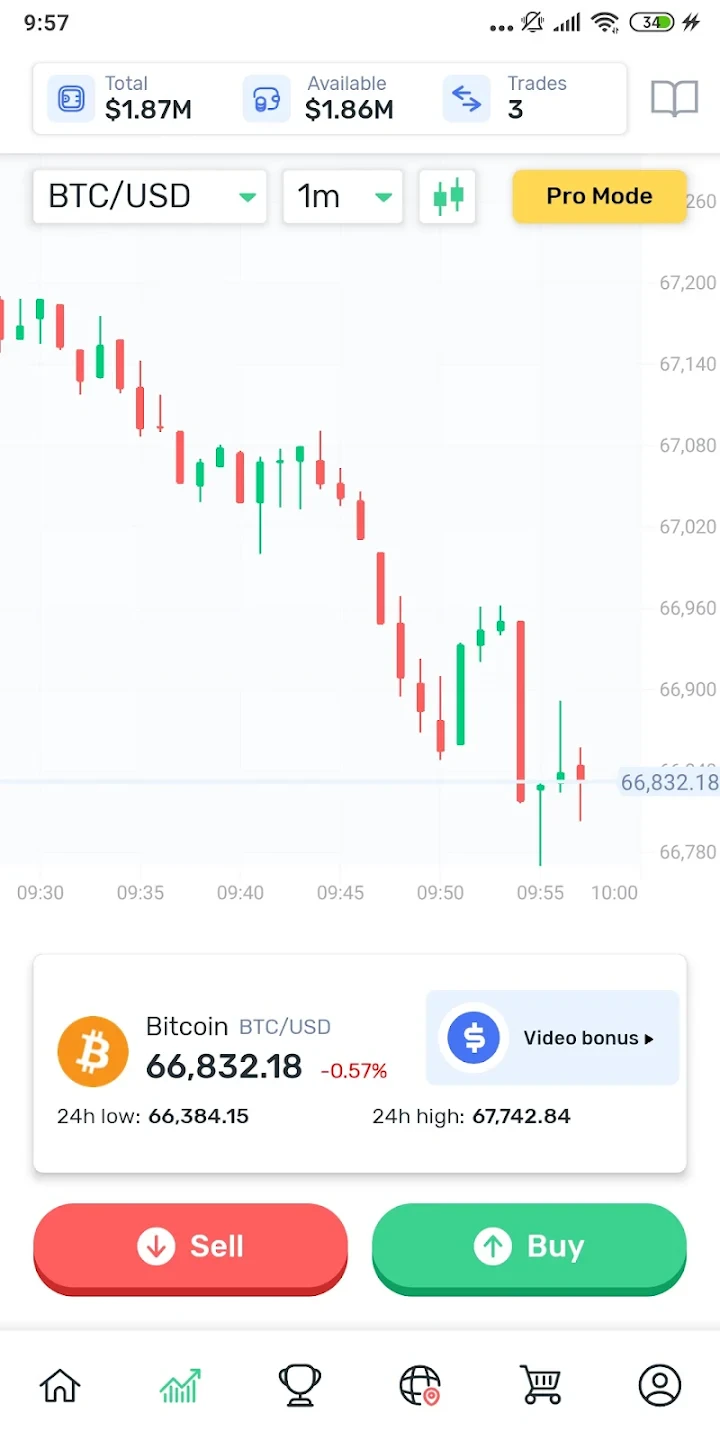This screenshot has width=720, height=1440.
Task: Change the 1m timeframe dropdown
Action: pos(343,196)
